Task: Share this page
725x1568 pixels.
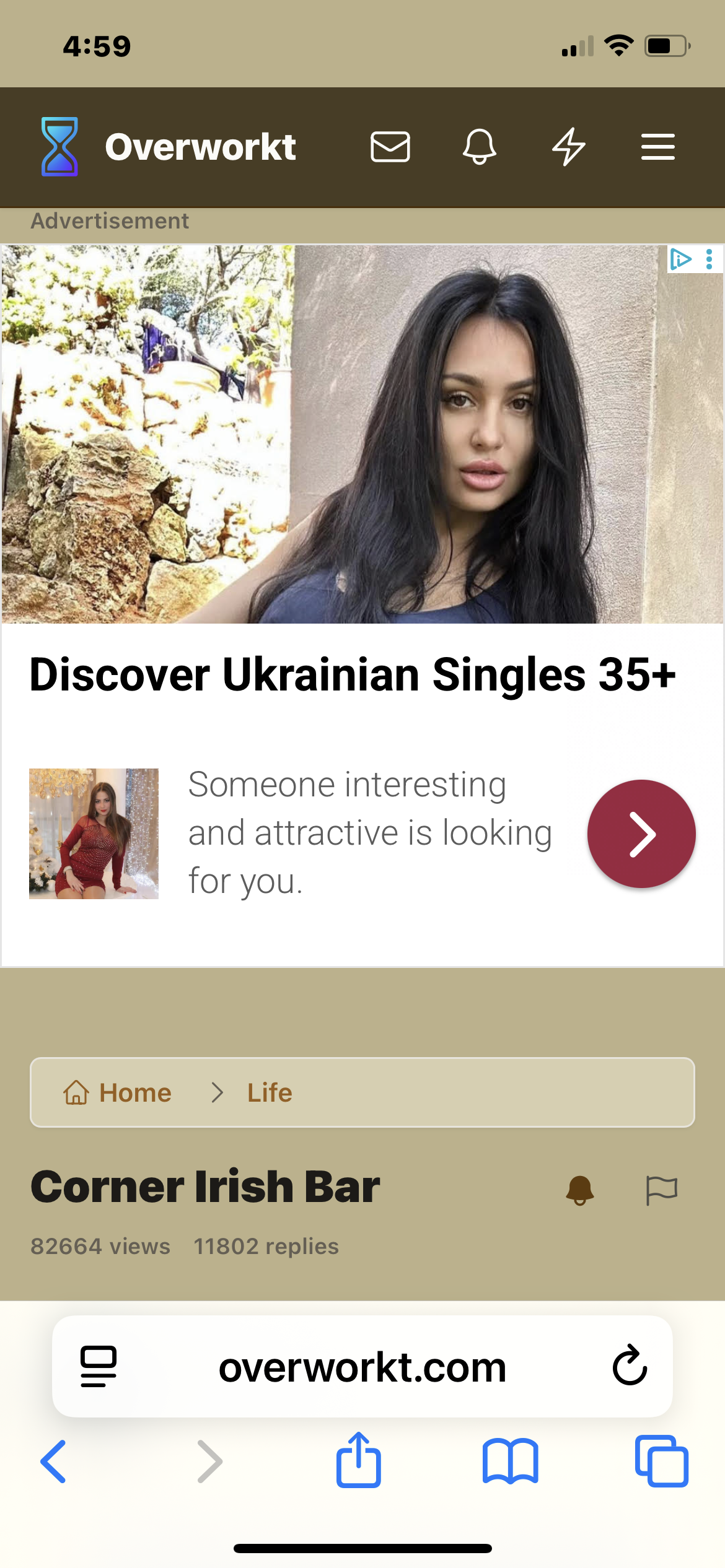Action: click(x=359, y=1460)
